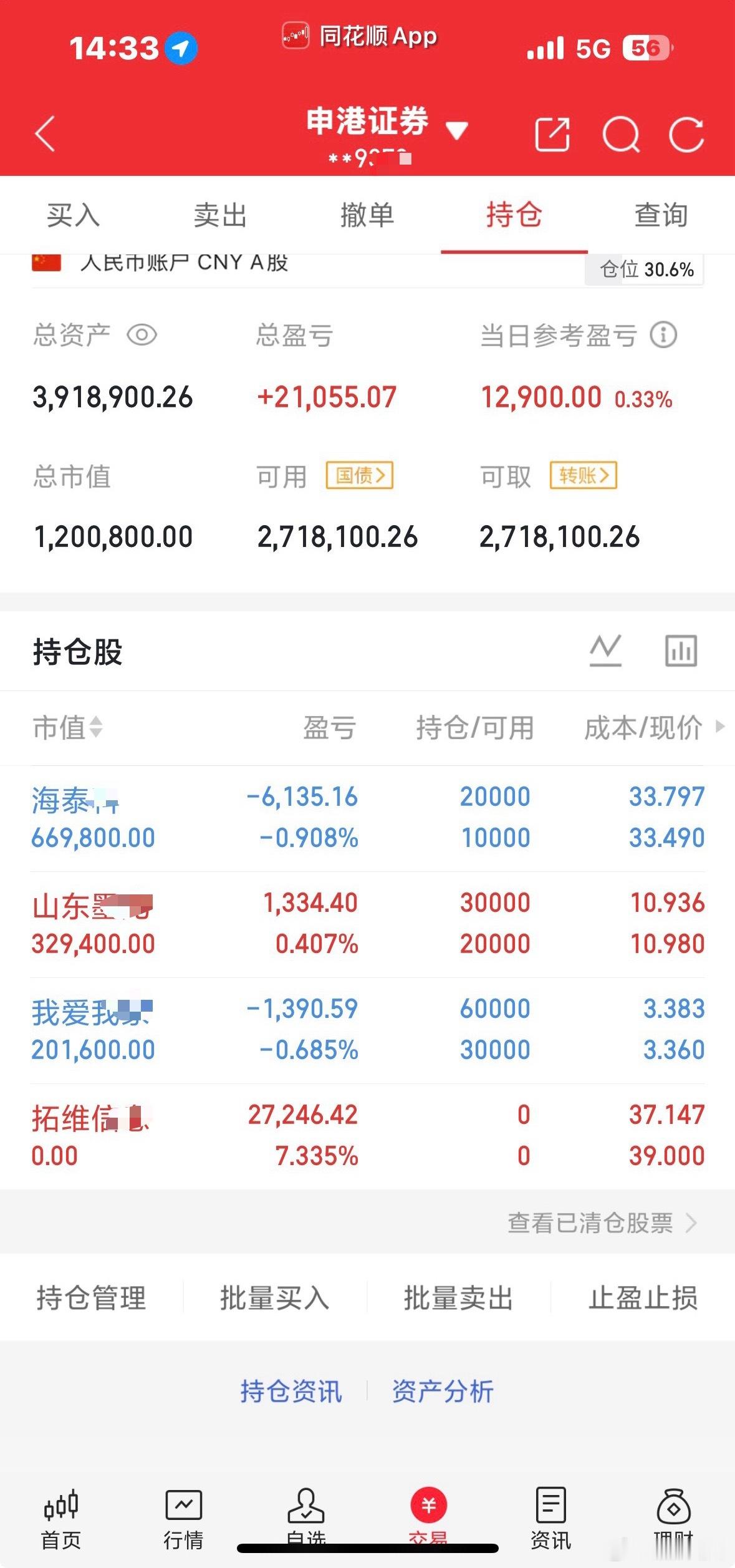View 当日参考盈亏 explanation via info icon
Screen dimensions: 735x1568
tap(664, 336)
